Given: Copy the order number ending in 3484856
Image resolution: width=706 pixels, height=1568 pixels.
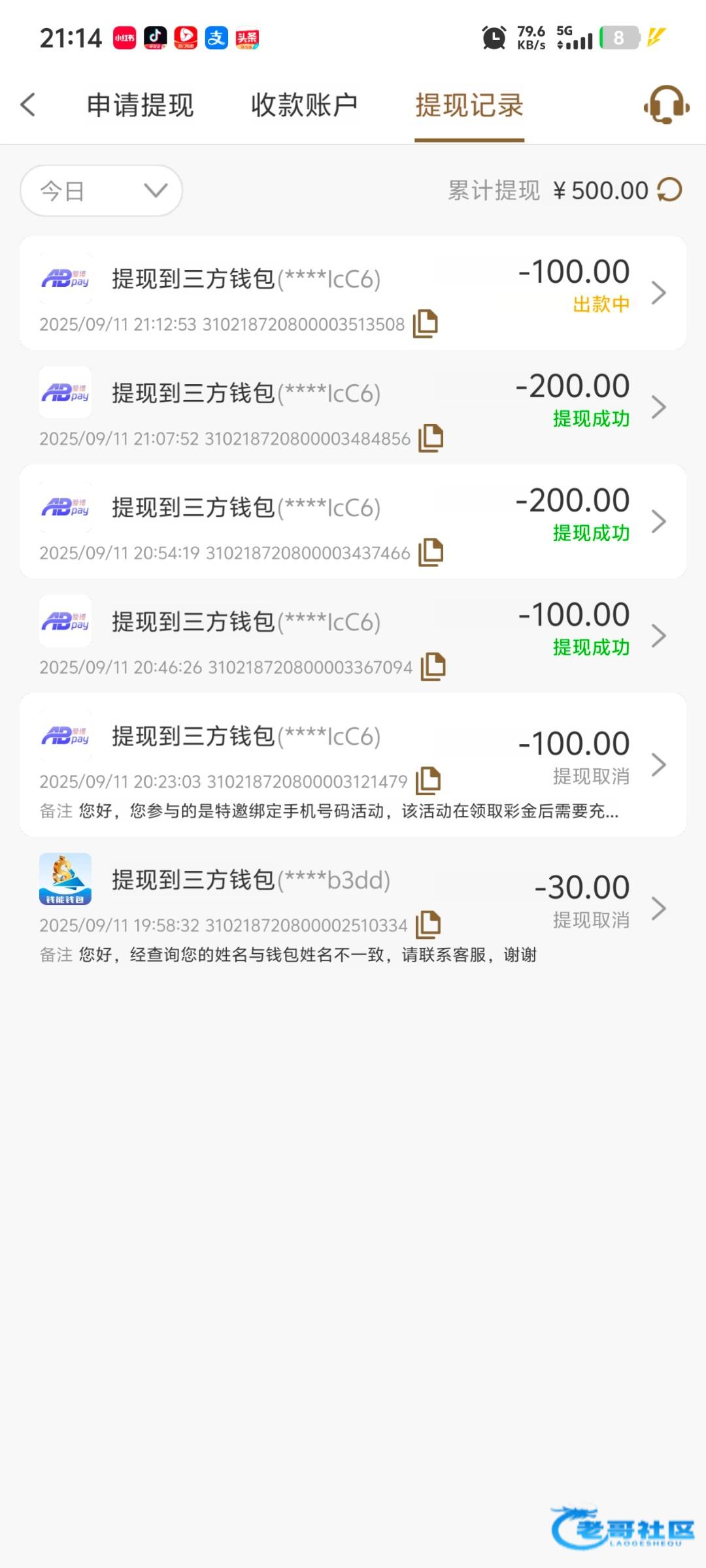Looking at the screenshot, I should 431,438.
